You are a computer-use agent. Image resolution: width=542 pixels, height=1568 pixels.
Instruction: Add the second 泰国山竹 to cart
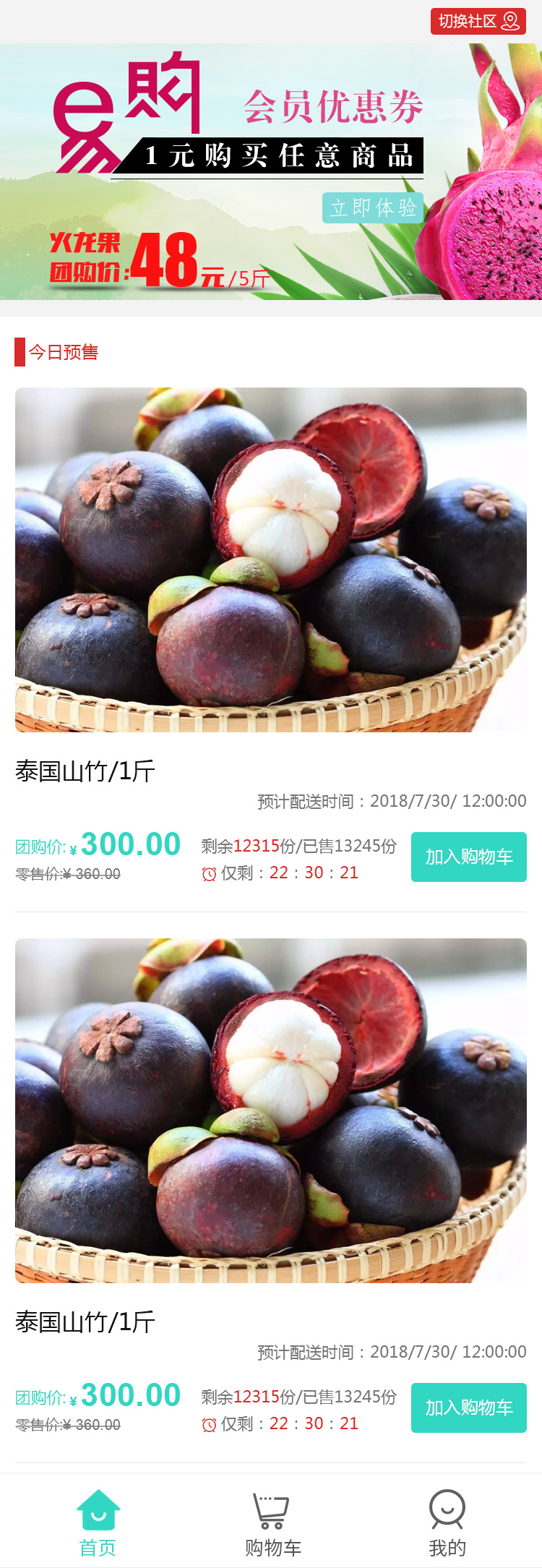468,1408
